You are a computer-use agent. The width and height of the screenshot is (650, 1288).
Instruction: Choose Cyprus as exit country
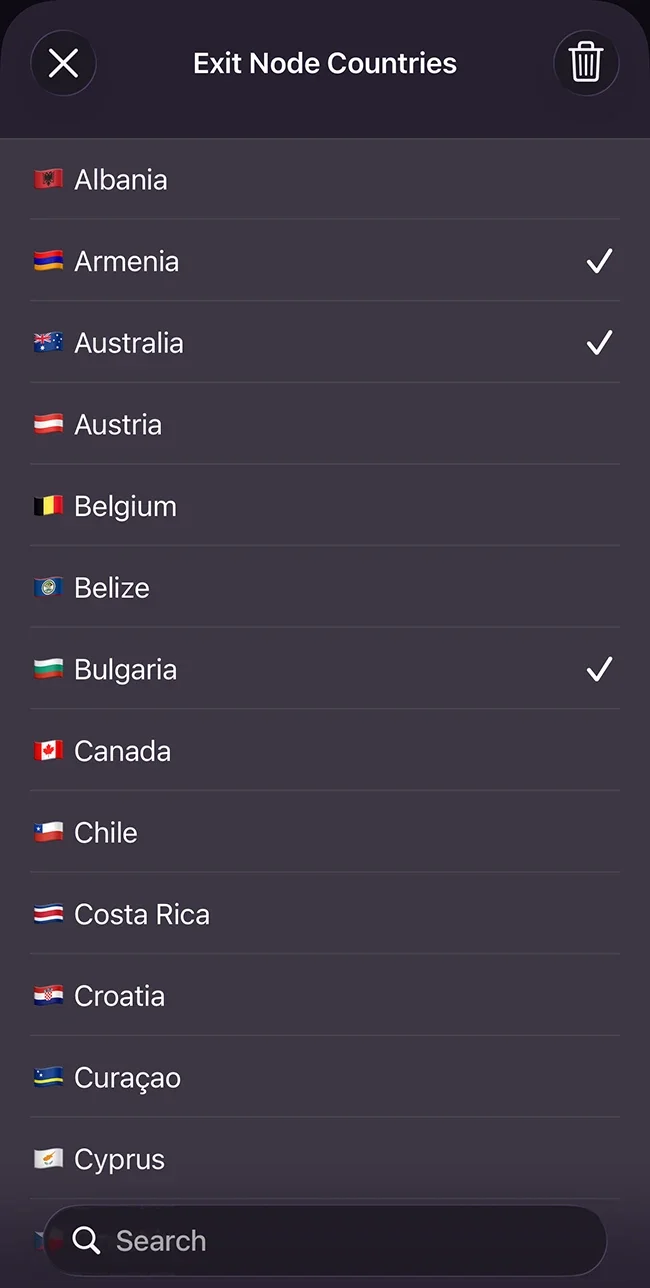[x=324, y=1160]
